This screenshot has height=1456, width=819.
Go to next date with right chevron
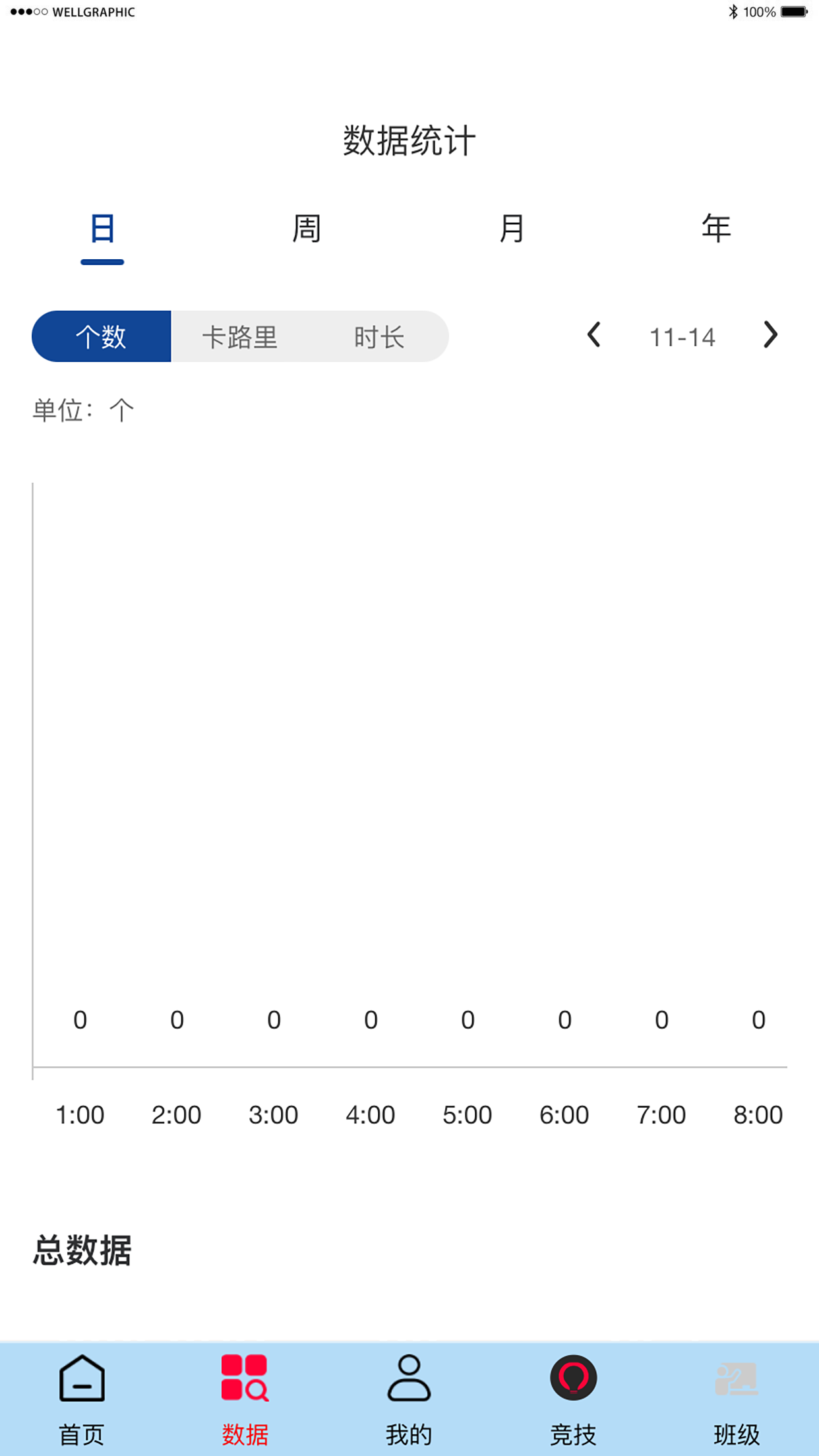[769, 336]
